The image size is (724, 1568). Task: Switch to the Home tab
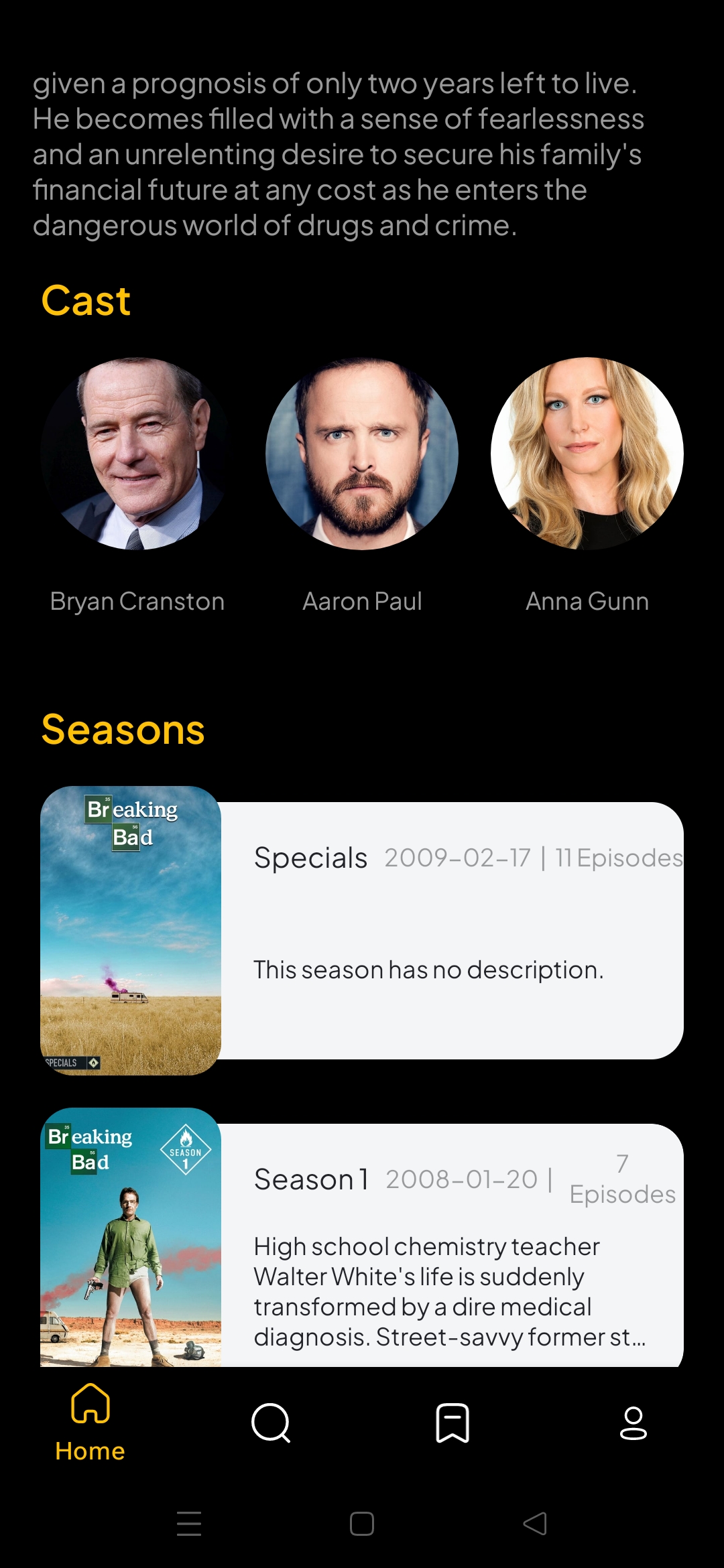(90, 1422)
